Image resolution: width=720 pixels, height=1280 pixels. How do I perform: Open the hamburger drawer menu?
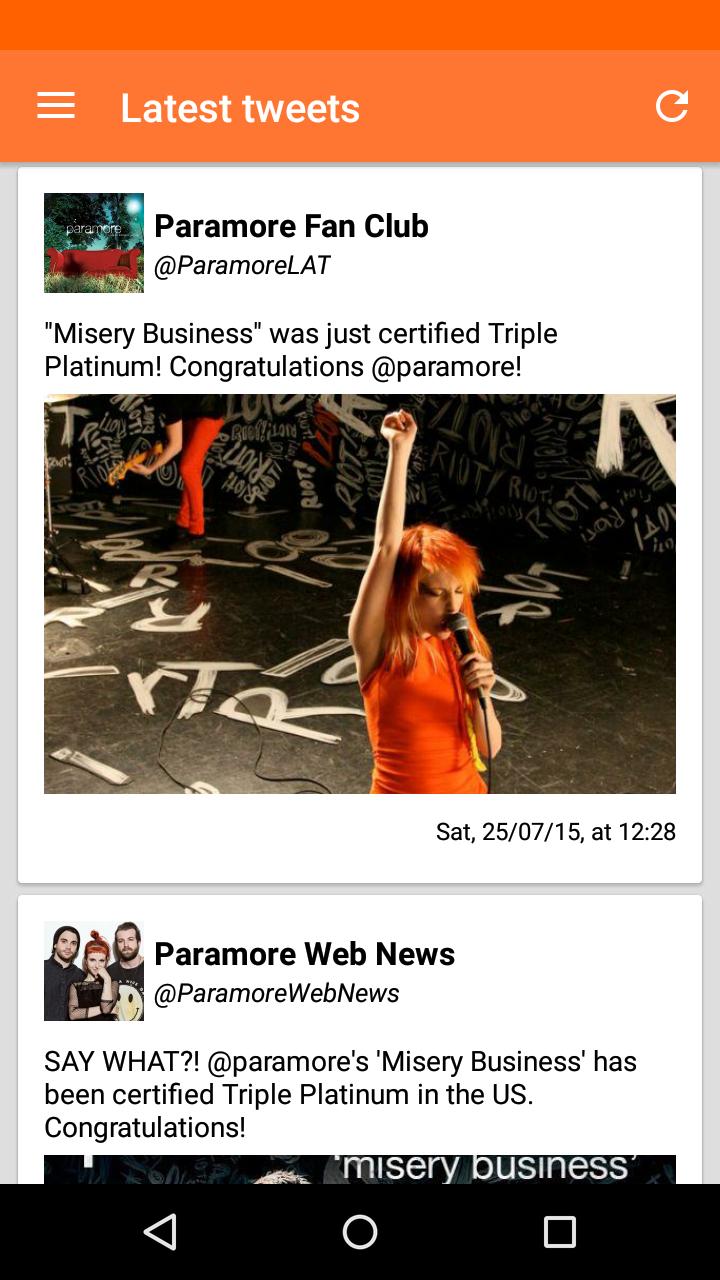[56, 106]
